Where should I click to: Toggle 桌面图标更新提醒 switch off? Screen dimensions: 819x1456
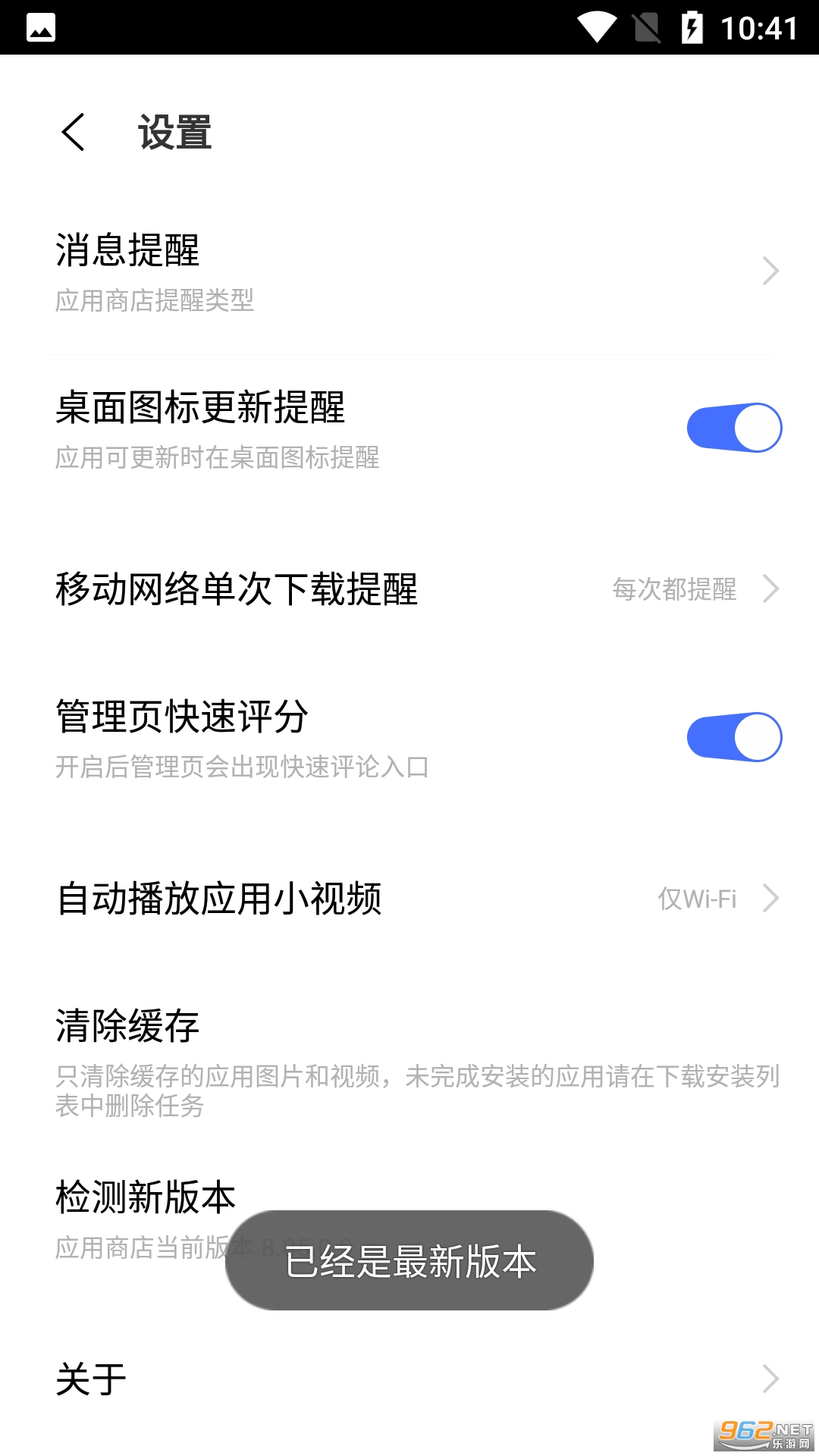tap(733, 428)
